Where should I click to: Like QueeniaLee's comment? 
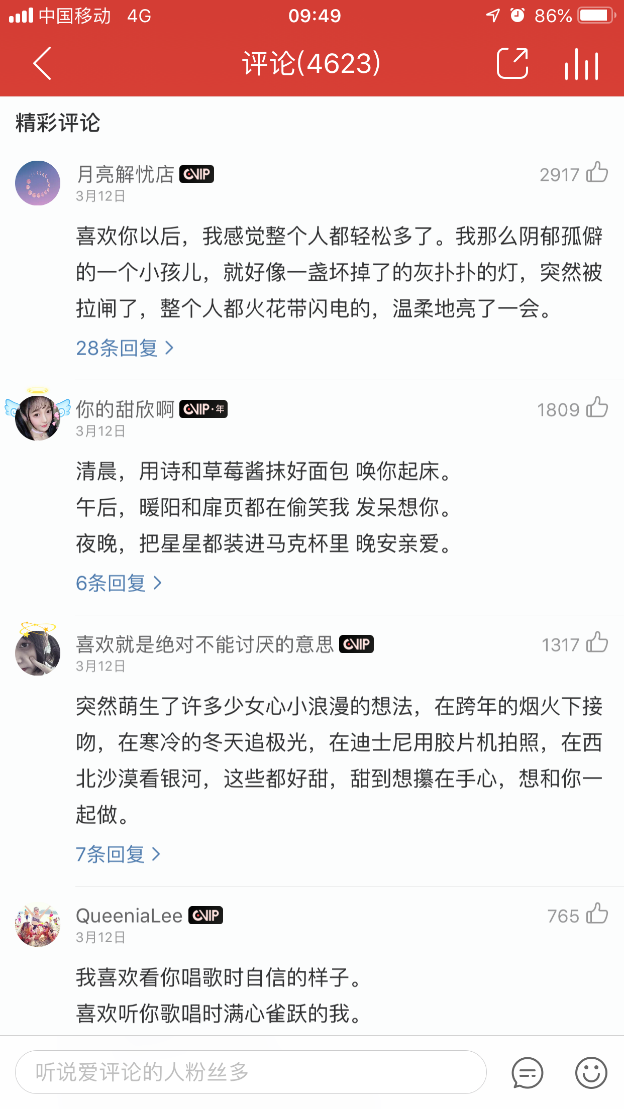click(597, 915)
